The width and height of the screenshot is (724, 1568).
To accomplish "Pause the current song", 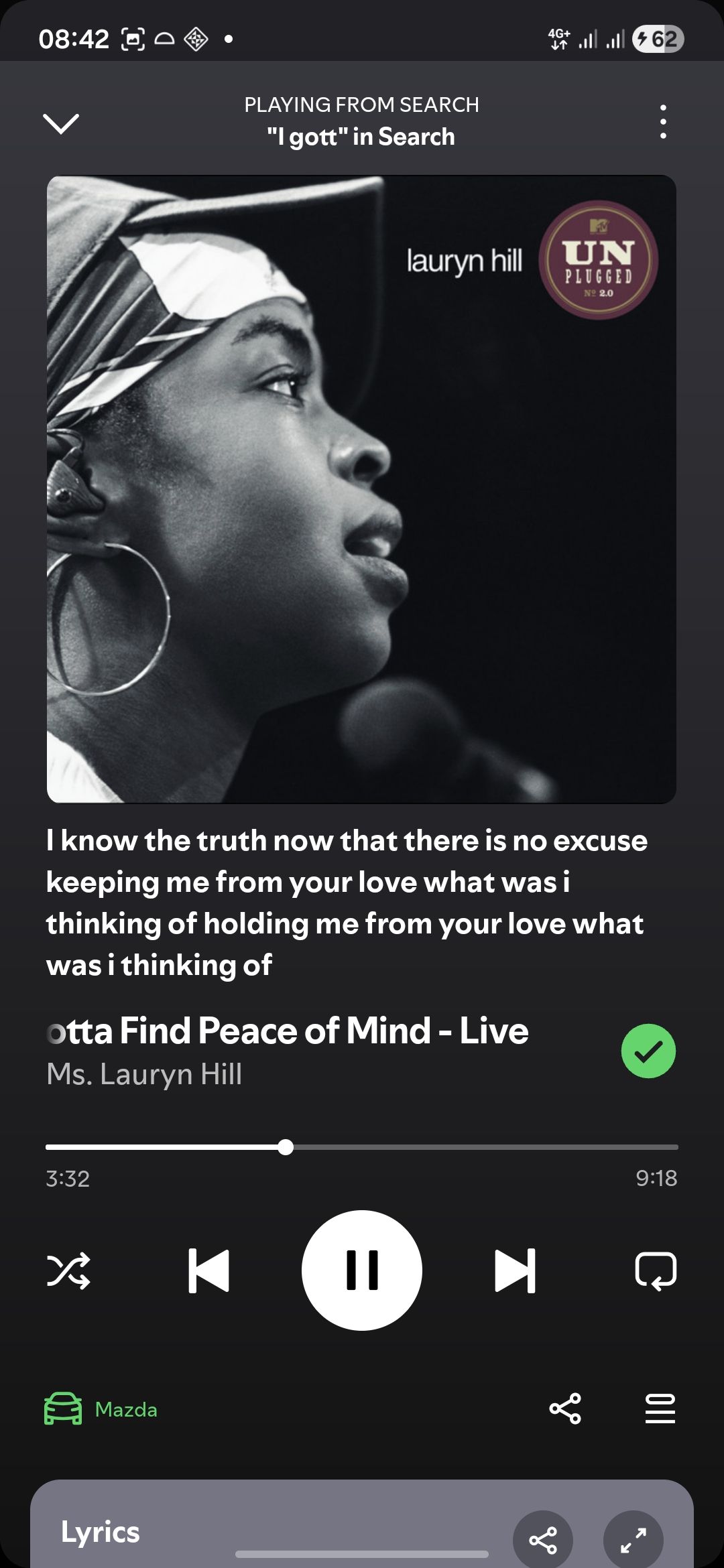I will [x=362, y=1270].
